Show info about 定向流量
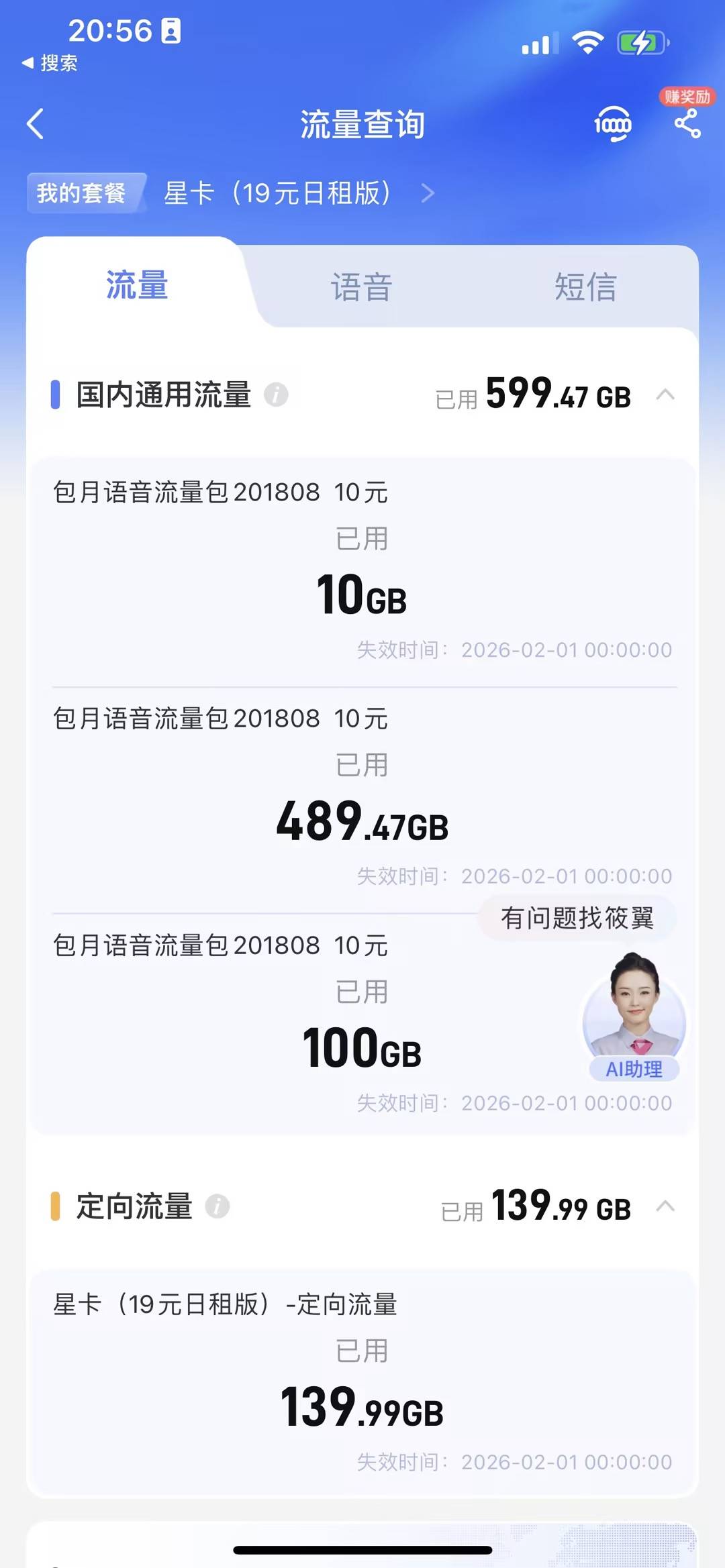This screenshot has width=725, height=1568. 217,1206
